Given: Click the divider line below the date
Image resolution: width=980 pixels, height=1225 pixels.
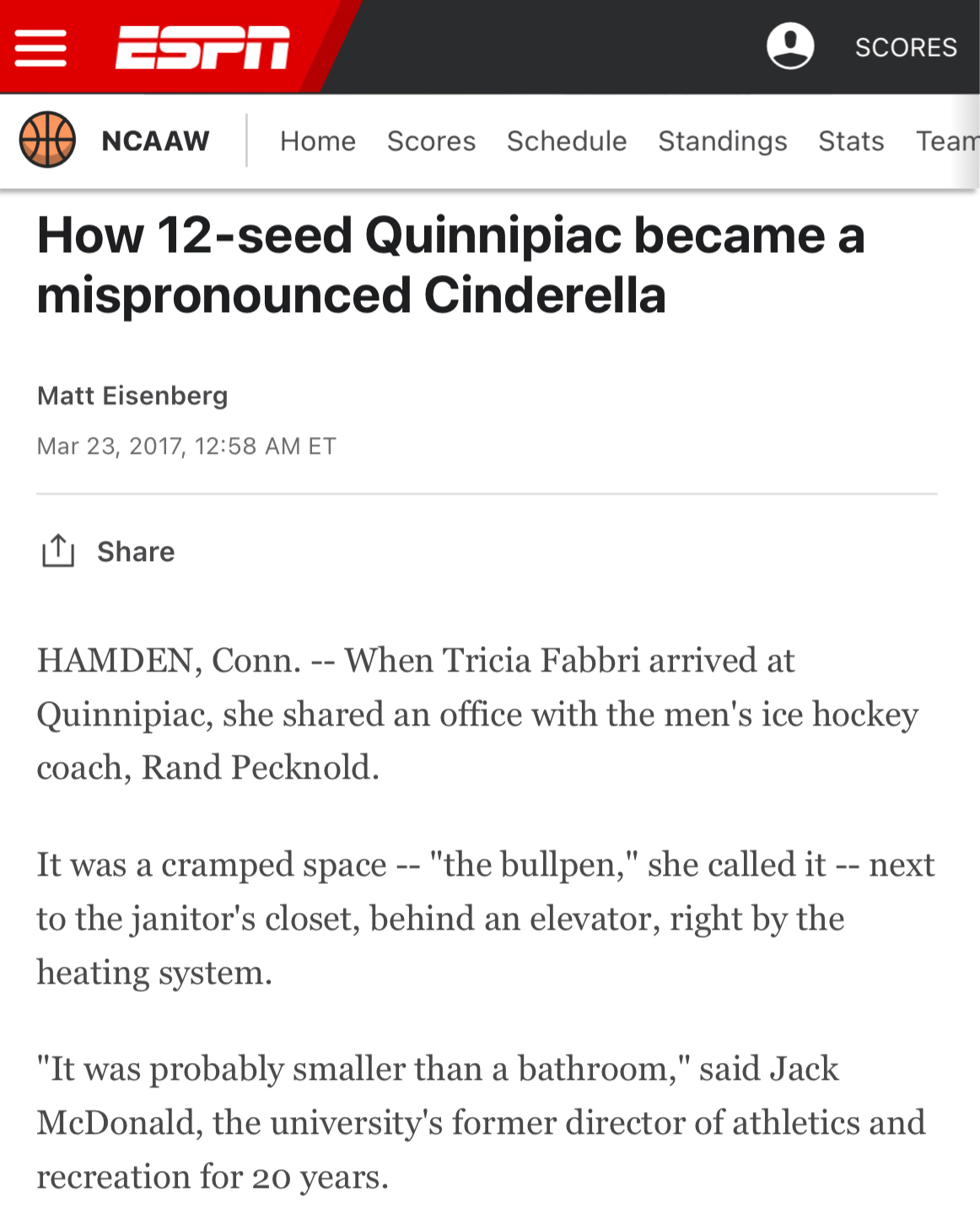Looking at the screenshot, I should pos(487,493).
